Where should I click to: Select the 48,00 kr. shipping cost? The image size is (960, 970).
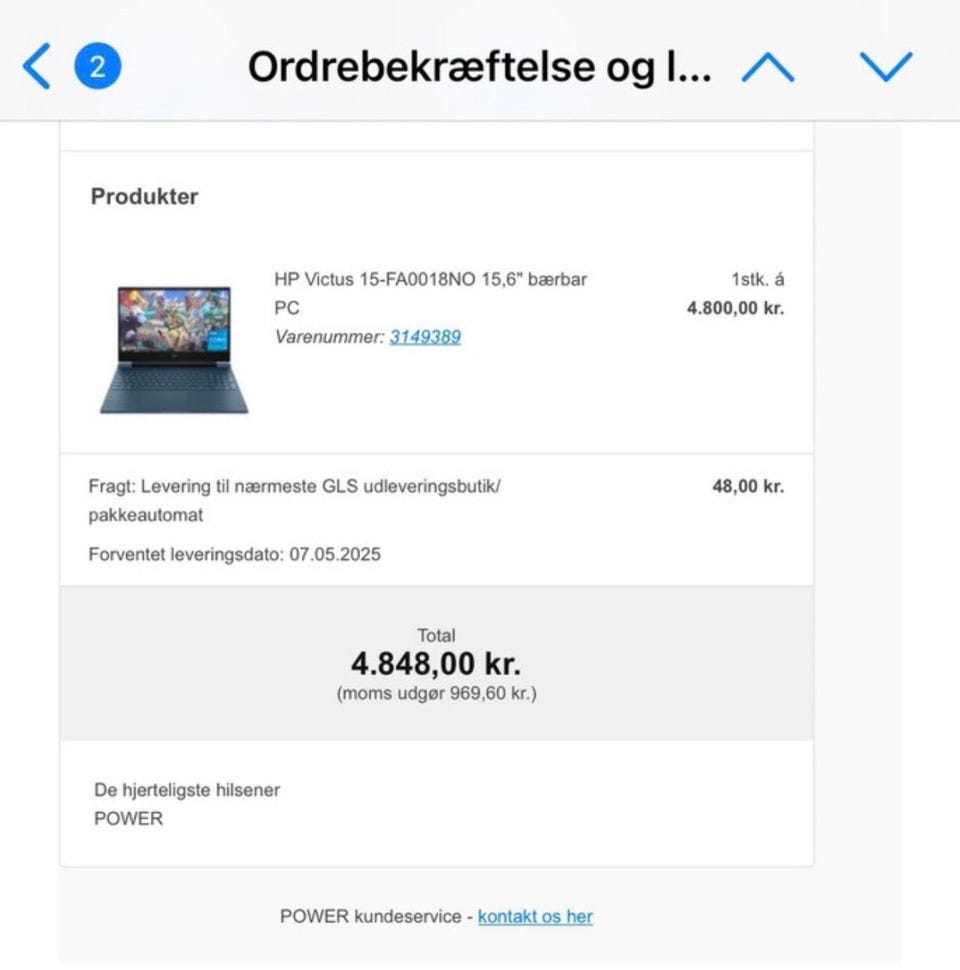pos(745,487)
